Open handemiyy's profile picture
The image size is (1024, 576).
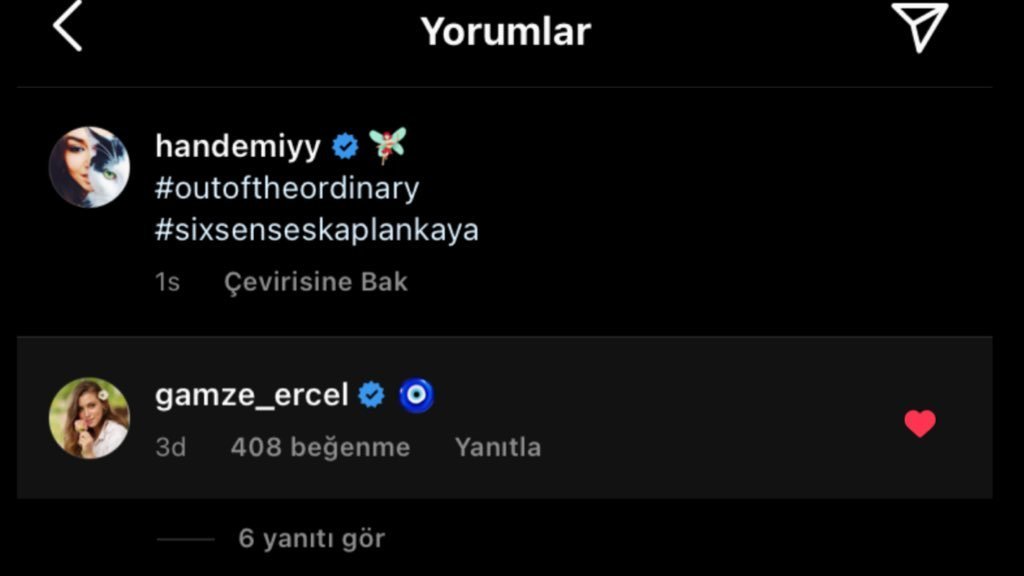point(89,167)
